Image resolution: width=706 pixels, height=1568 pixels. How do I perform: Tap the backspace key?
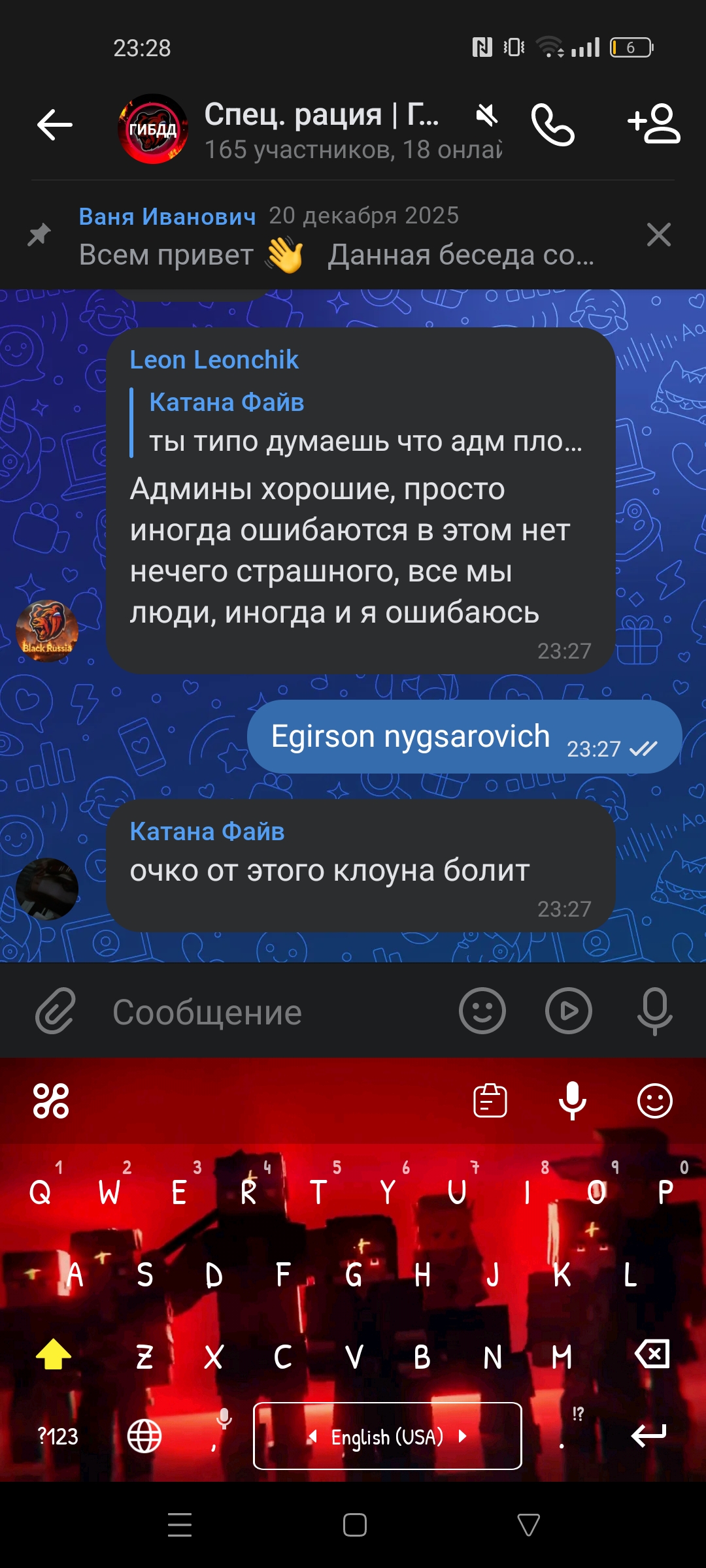click(x=652, y=1354)
